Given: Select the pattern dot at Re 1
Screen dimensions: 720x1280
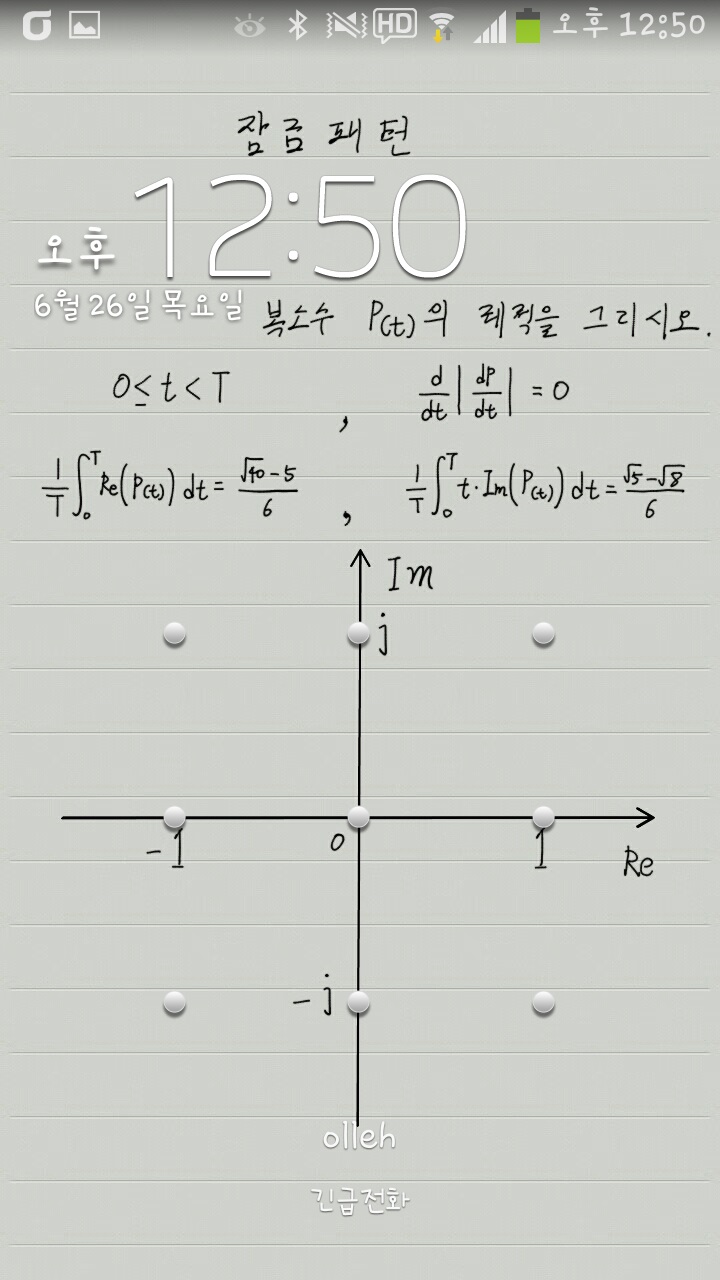Looking at the screenshot, I should coord(544,817).
